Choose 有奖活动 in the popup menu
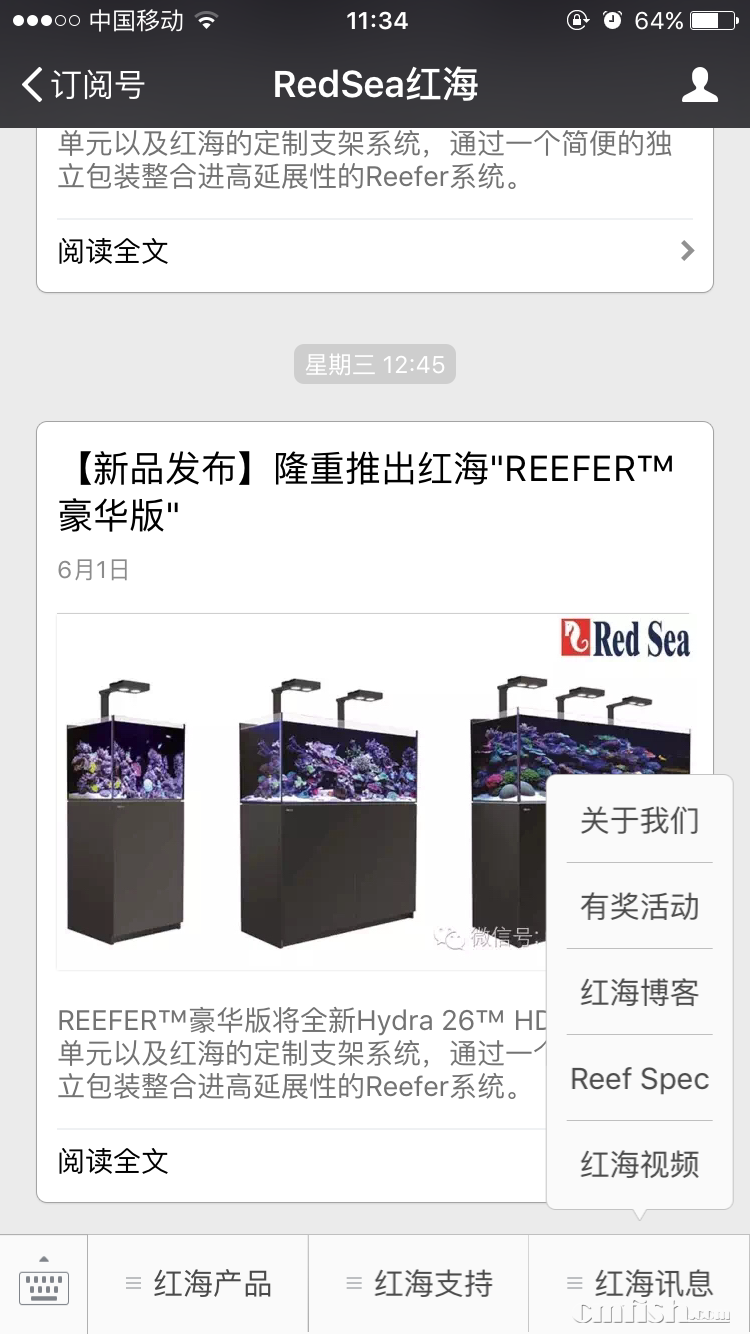The image size is (750, 1334). 639,907
